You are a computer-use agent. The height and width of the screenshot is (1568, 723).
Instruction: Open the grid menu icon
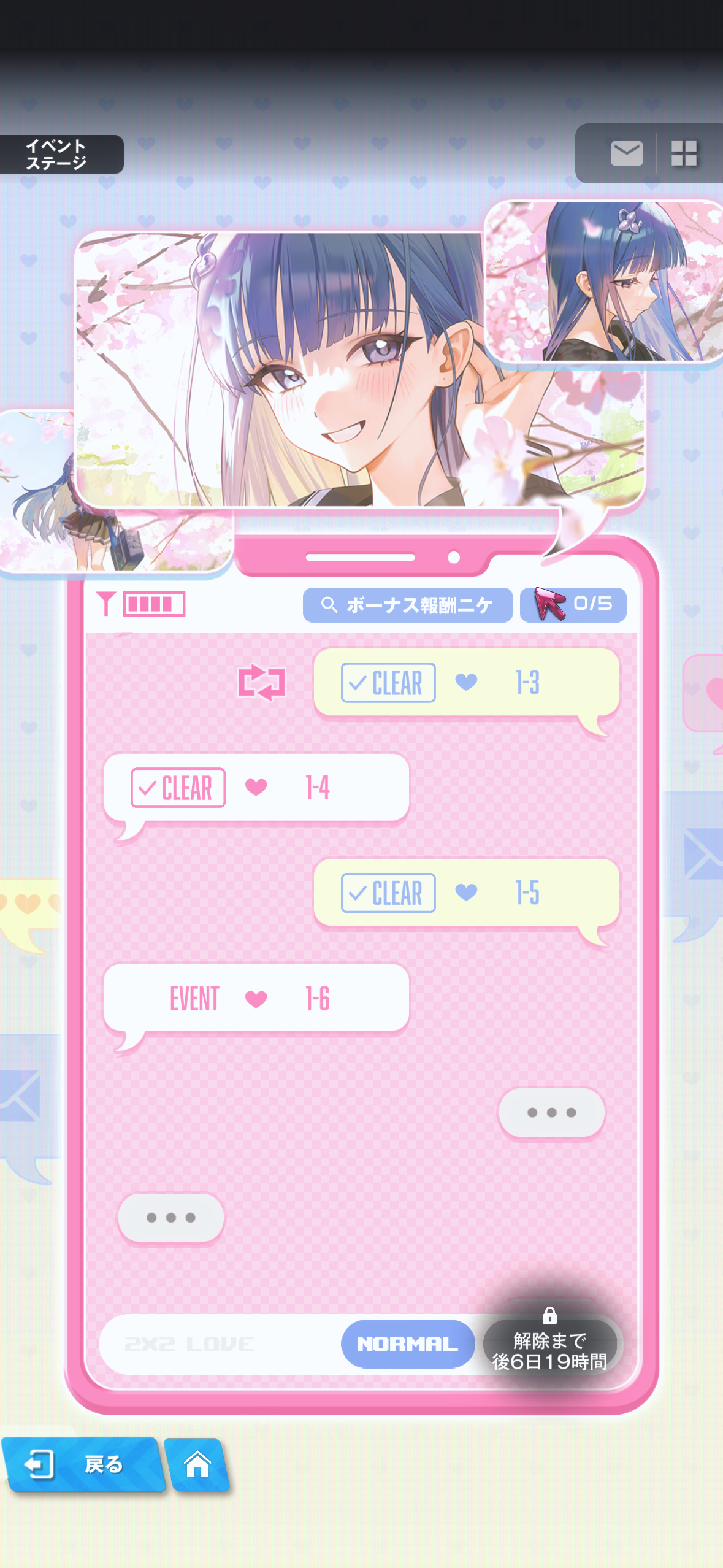[683, 153]
